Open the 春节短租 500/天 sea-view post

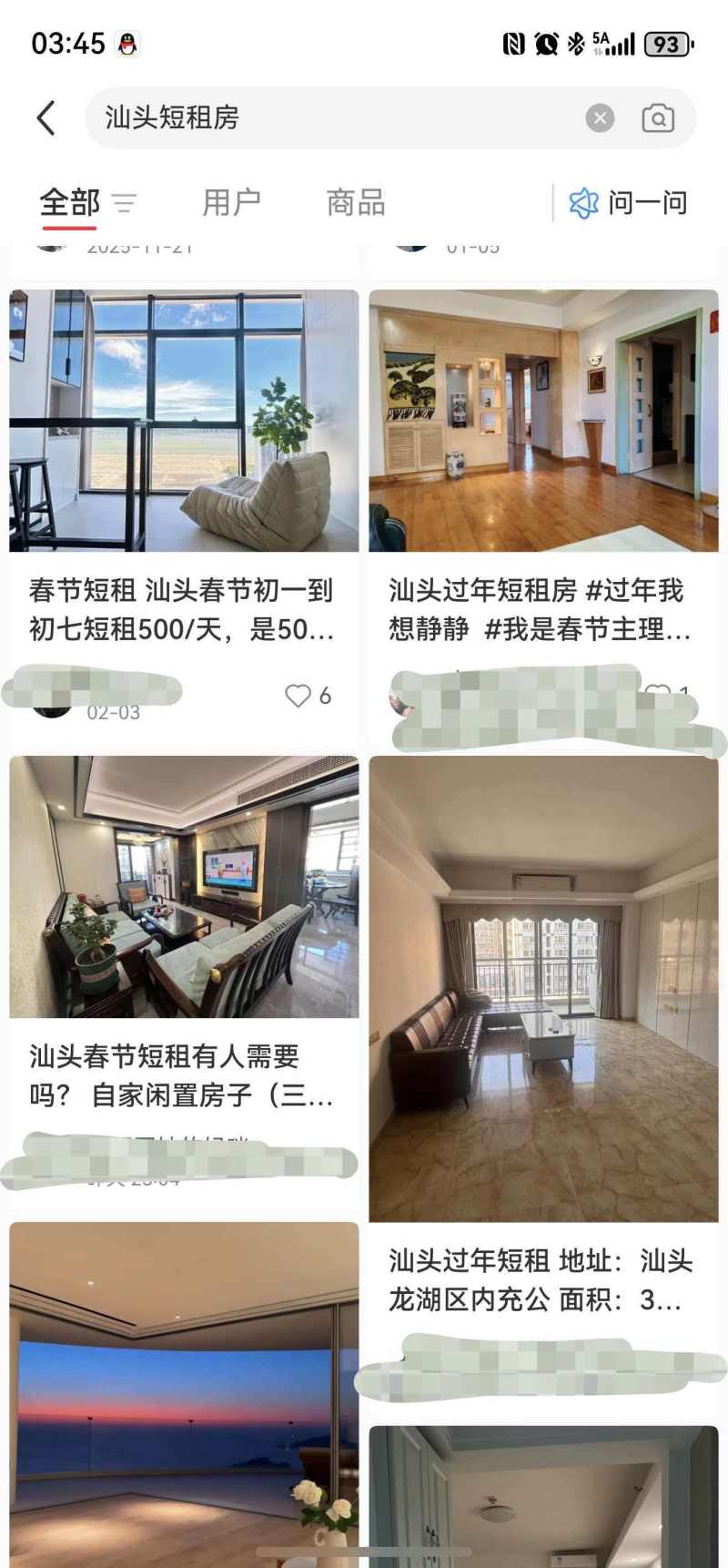tap(184, 421)
